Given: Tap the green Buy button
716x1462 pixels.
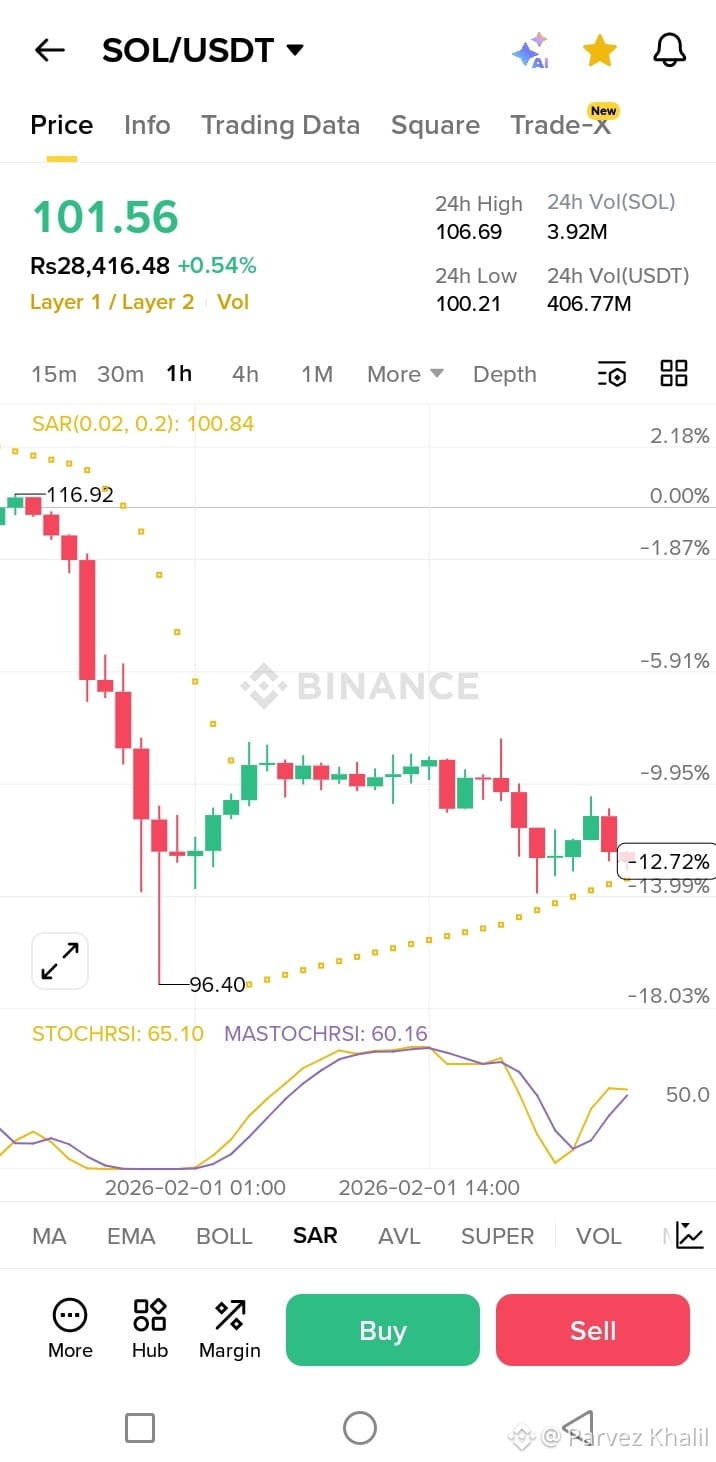Looking at the screenshot, I should (x=383, y=1330).
